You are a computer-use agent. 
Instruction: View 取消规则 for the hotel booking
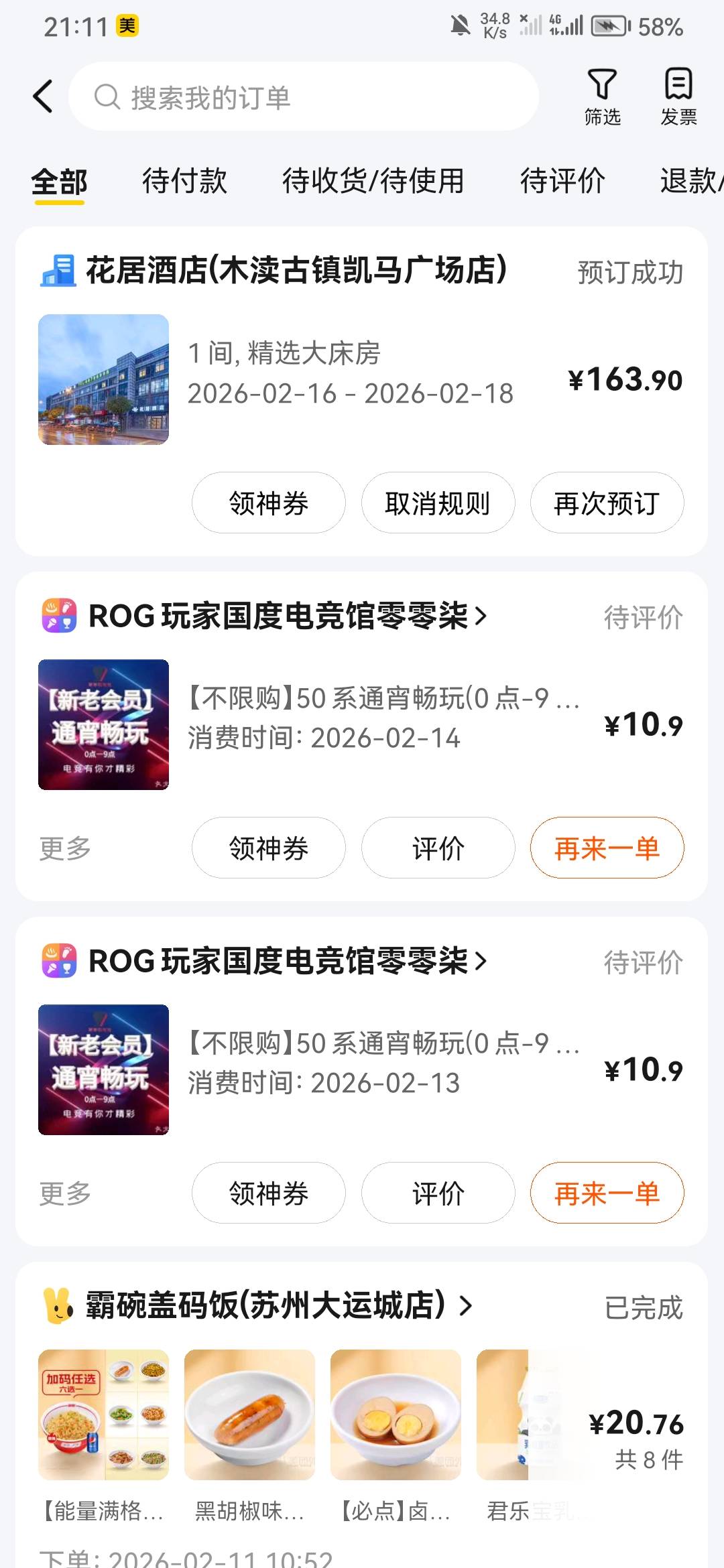[x=438, y=503]
